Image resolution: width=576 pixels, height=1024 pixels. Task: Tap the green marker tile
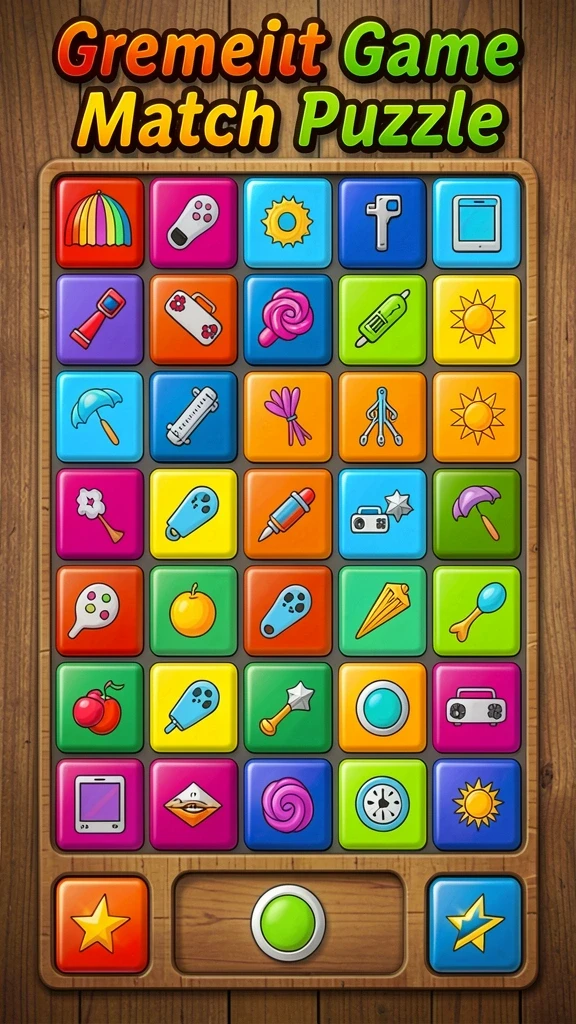[x=382, y=319]
